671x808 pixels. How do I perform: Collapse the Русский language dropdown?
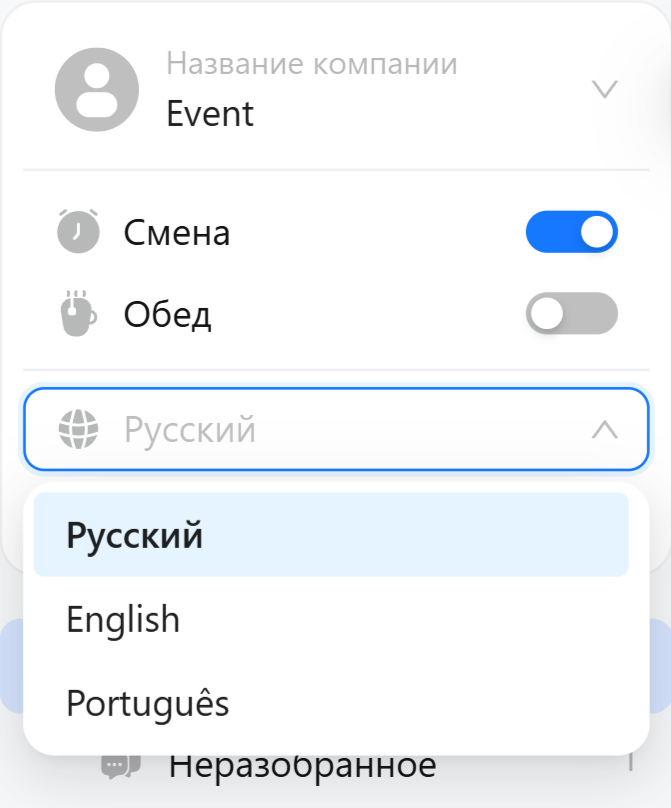click(x=604, y=430)
